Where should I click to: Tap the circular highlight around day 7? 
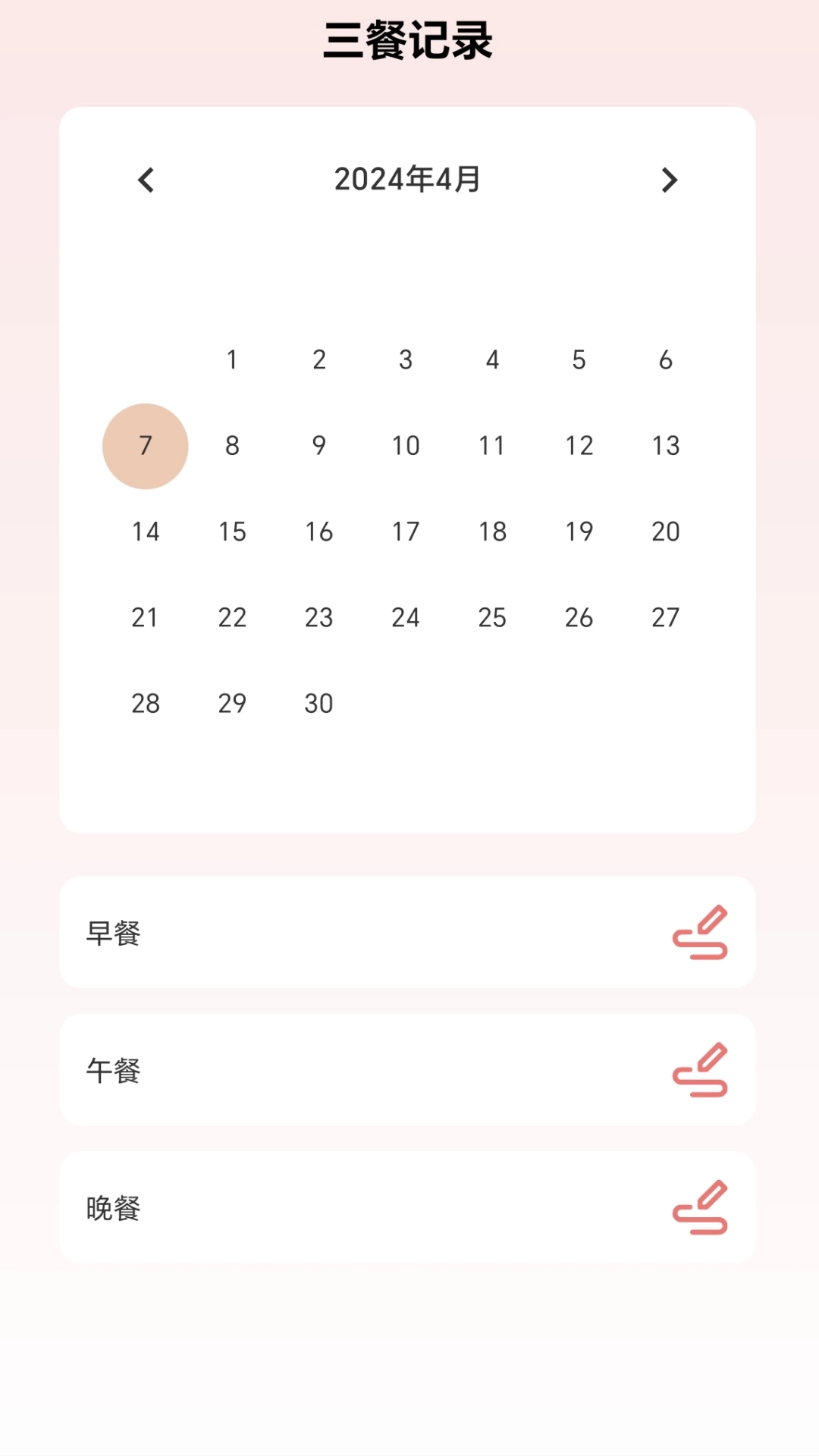145,446
